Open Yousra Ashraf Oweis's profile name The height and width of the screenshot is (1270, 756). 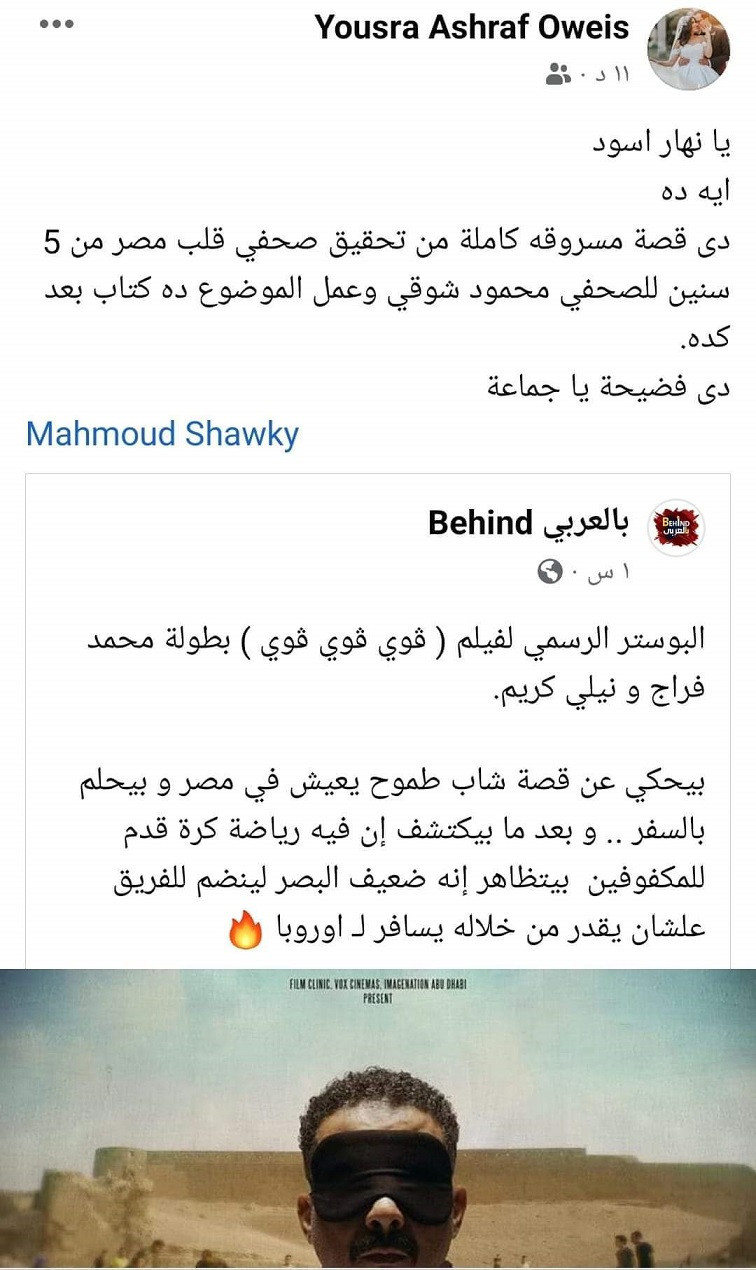[472, 27]
